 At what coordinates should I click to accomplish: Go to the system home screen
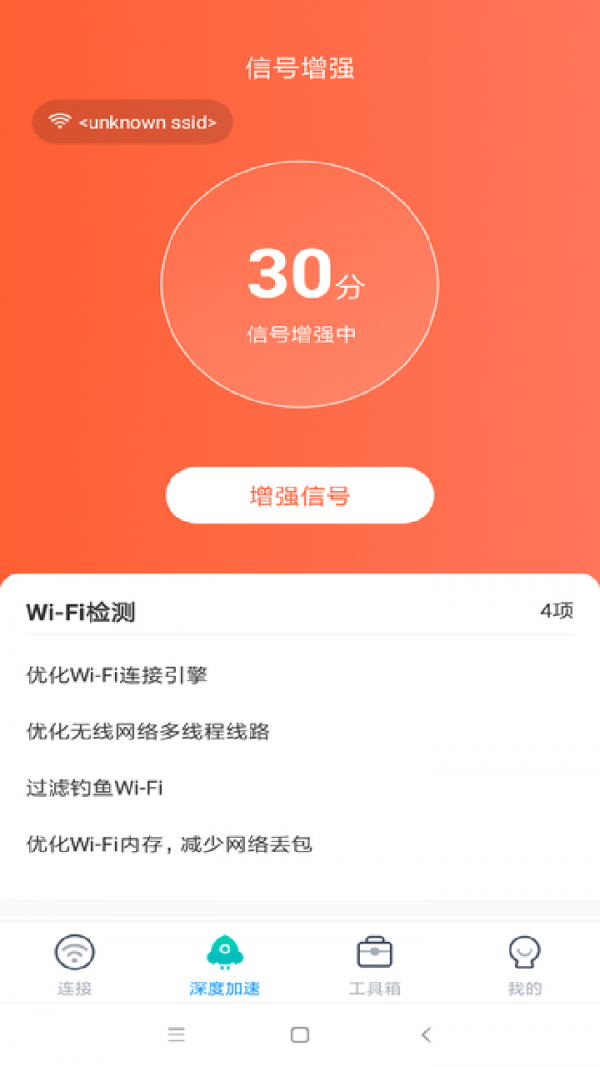click(299, 1035)
